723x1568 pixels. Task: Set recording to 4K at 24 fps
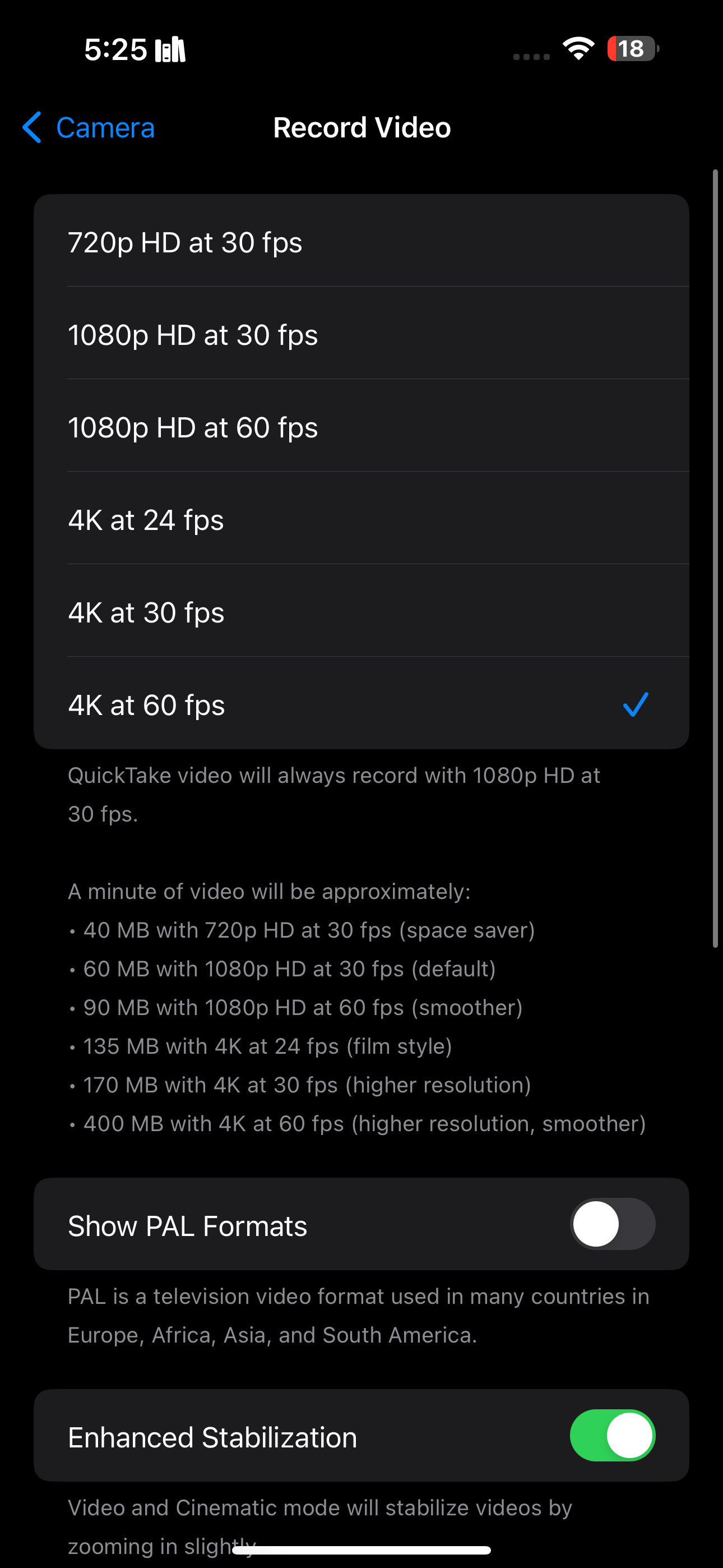[361, 520]
